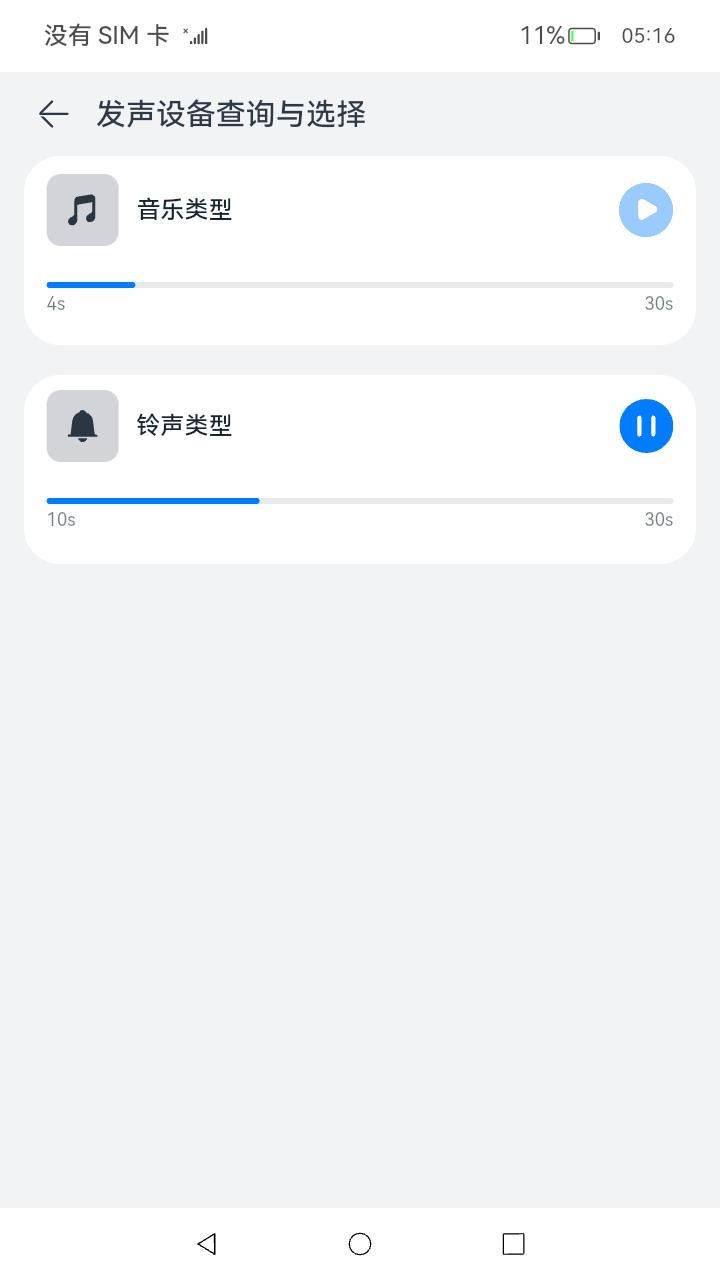
Task: Go back using the top arrow
Action: 54,114
